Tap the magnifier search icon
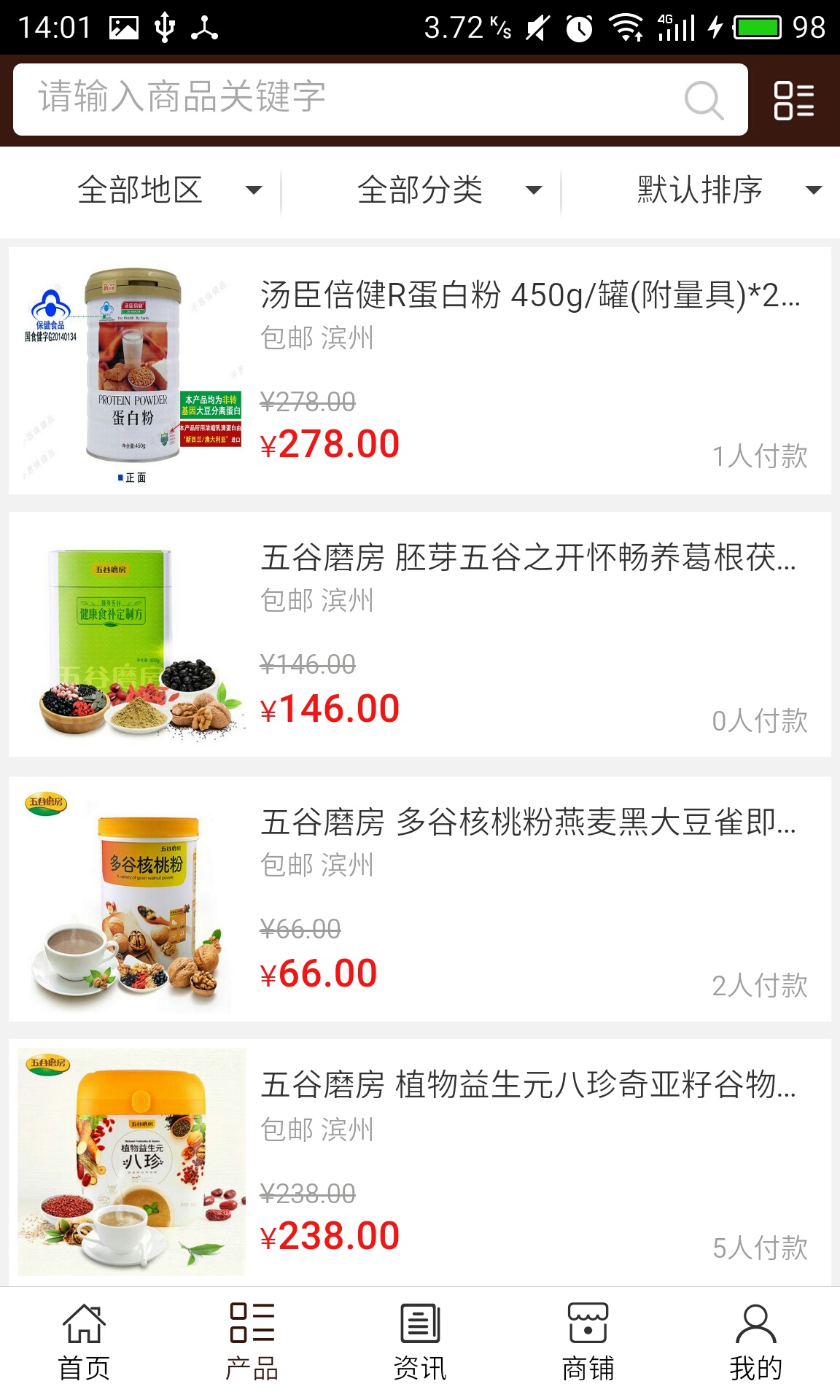Screen dimensions: 840x1400 click(x=701, y=101)
